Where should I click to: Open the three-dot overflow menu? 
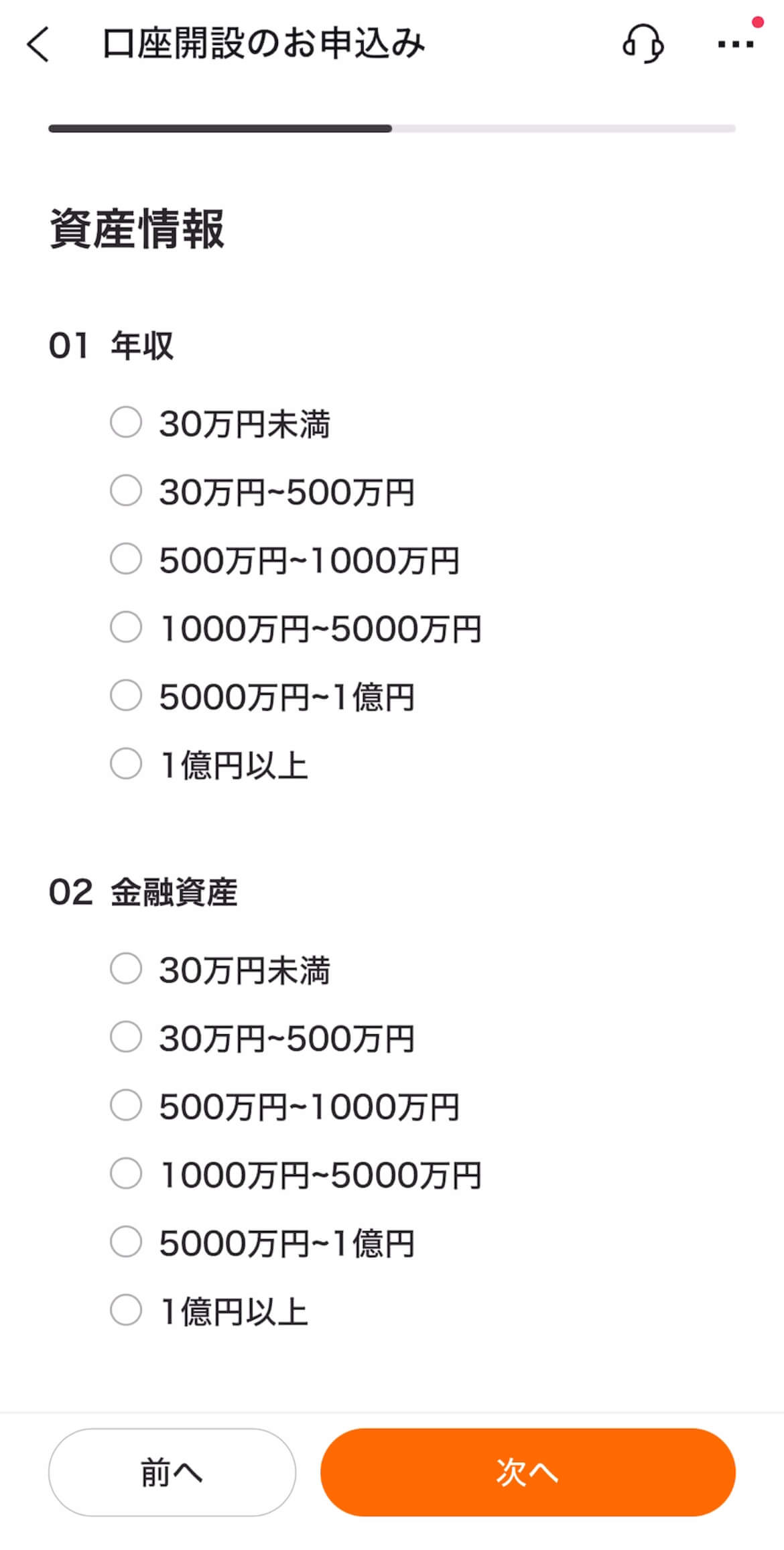735,44
